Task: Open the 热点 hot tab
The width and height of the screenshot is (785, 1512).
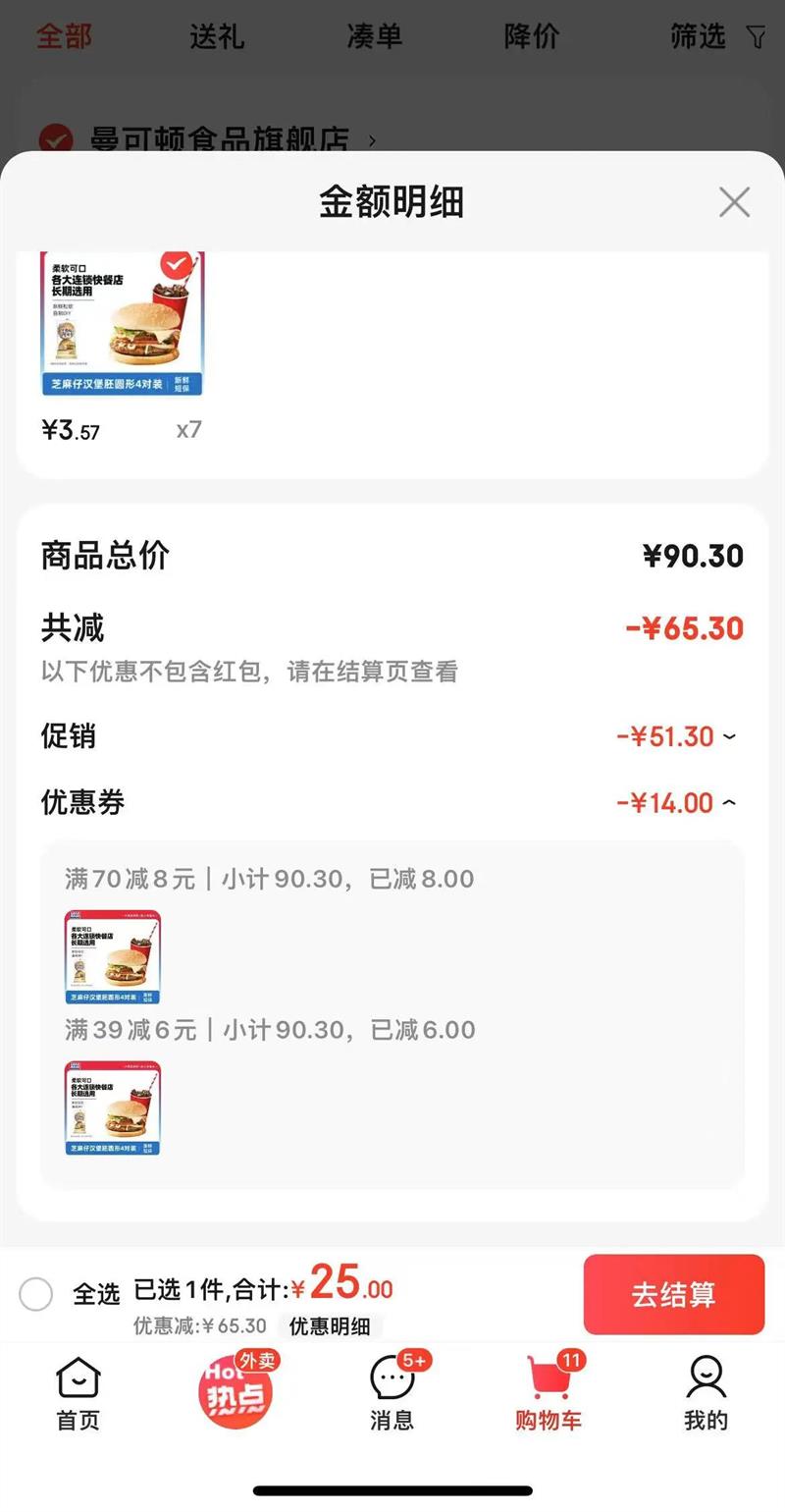Action: (x=235, y=1391)
